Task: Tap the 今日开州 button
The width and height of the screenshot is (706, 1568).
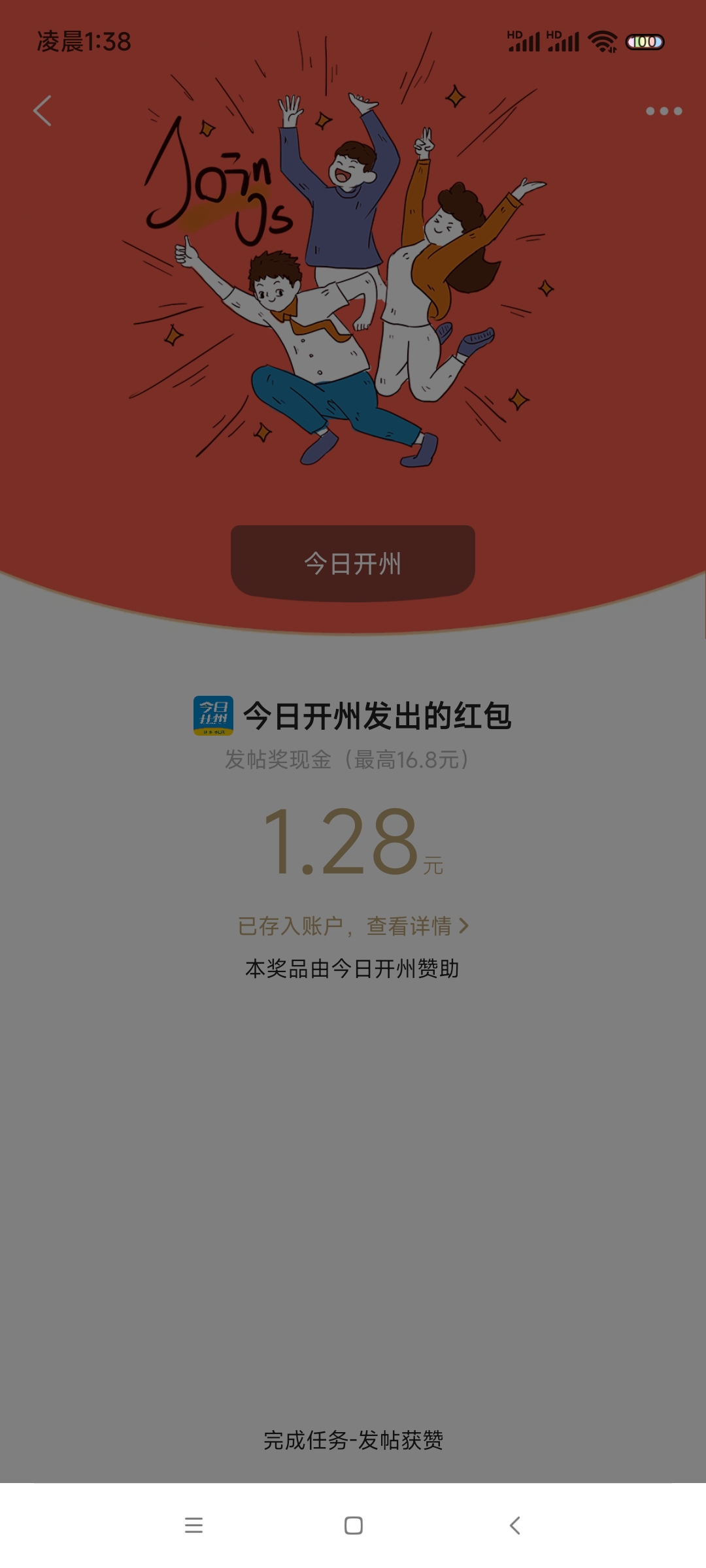Action: coord(353,563)
